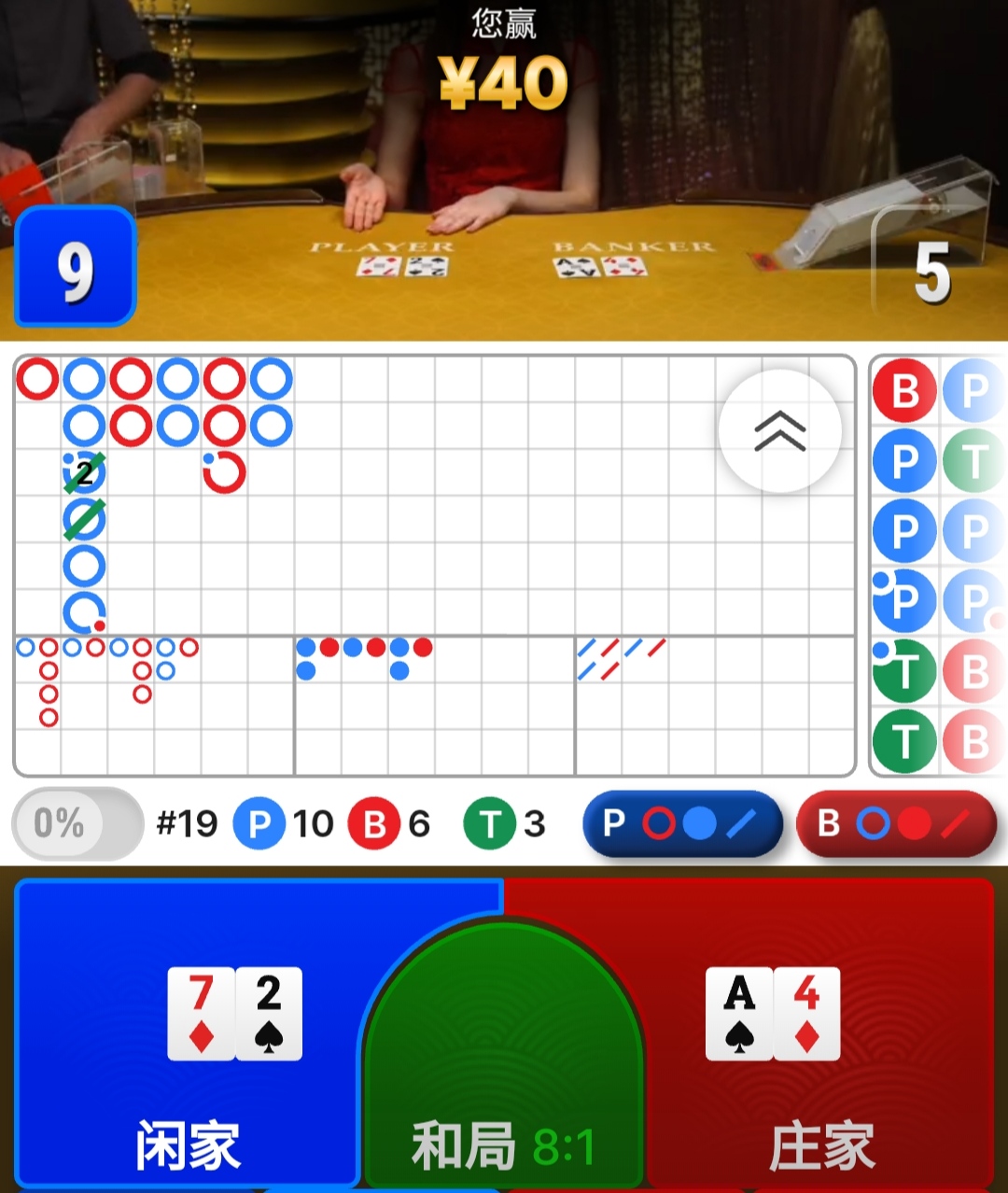Expand the roadmap with the double-chevron button
This screenshot has height=1193, width=1008.
[x=779, y=431]
